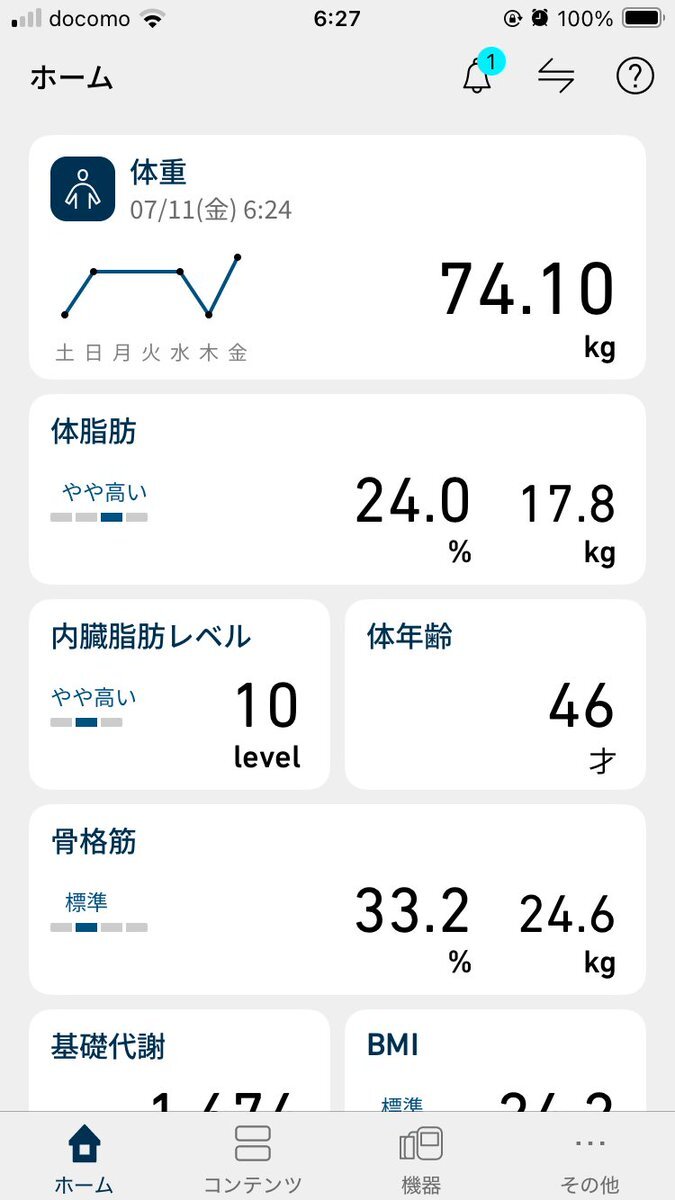Viewport: 675px width, 1200px height.
Task: Go to the その他 tab
Action: point(590,1158)
